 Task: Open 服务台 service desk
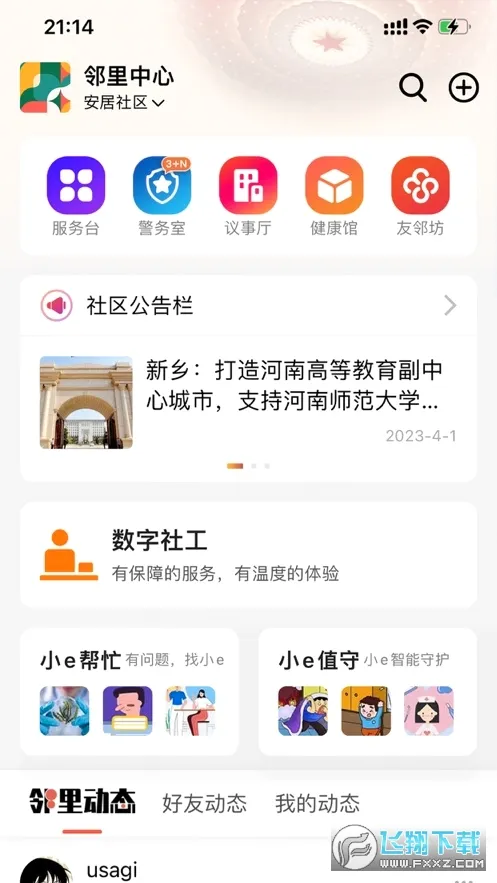75,196
